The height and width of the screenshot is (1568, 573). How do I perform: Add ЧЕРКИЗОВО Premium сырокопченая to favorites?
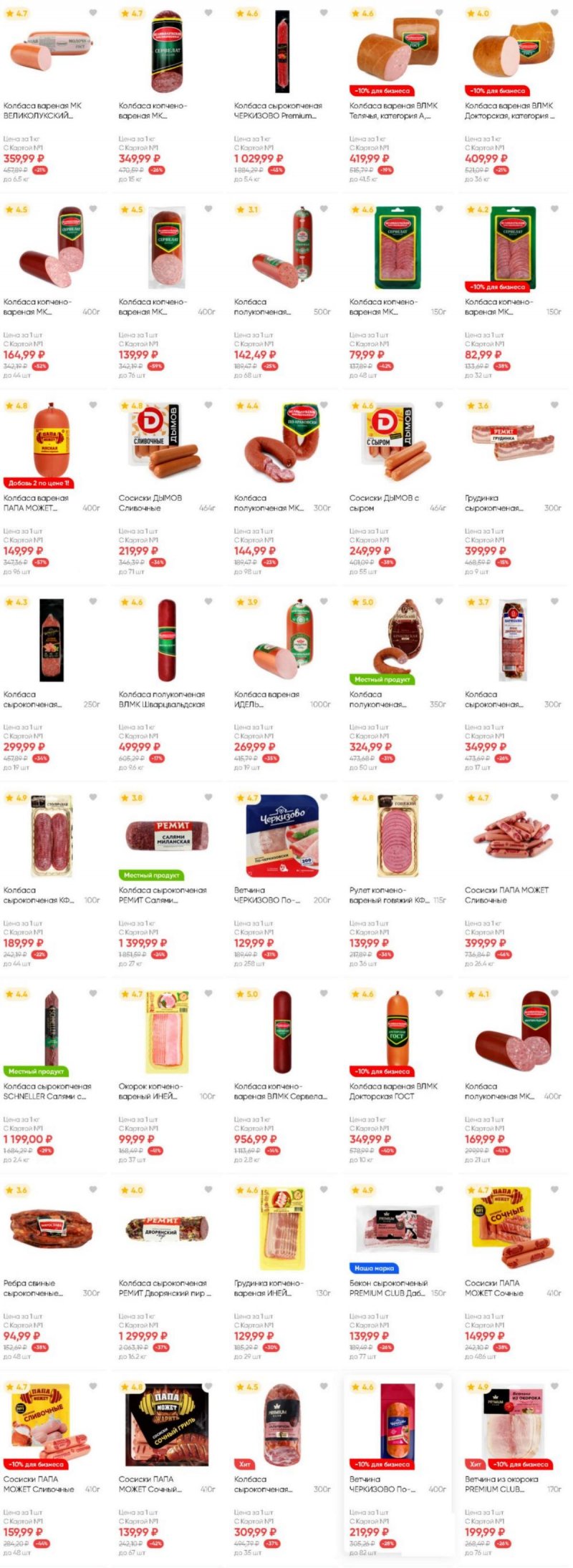click(x=324, y=13)
